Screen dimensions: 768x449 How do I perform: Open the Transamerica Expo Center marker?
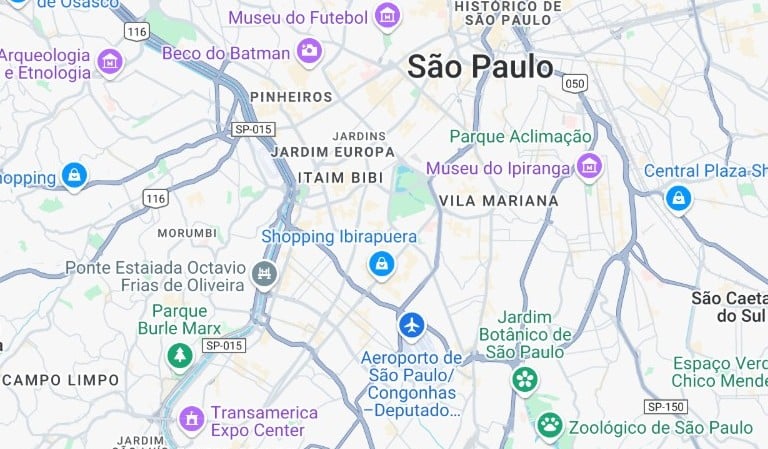pyautogui.click(x=191, y=418)
